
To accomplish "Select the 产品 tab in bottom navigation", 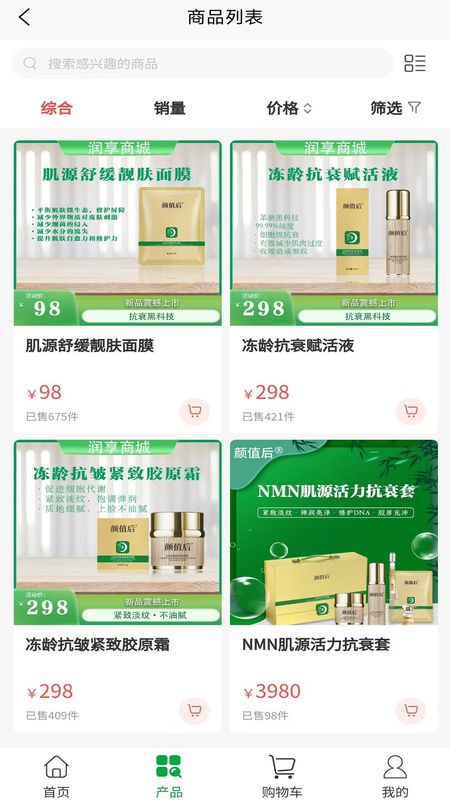I will click(169, 776).
